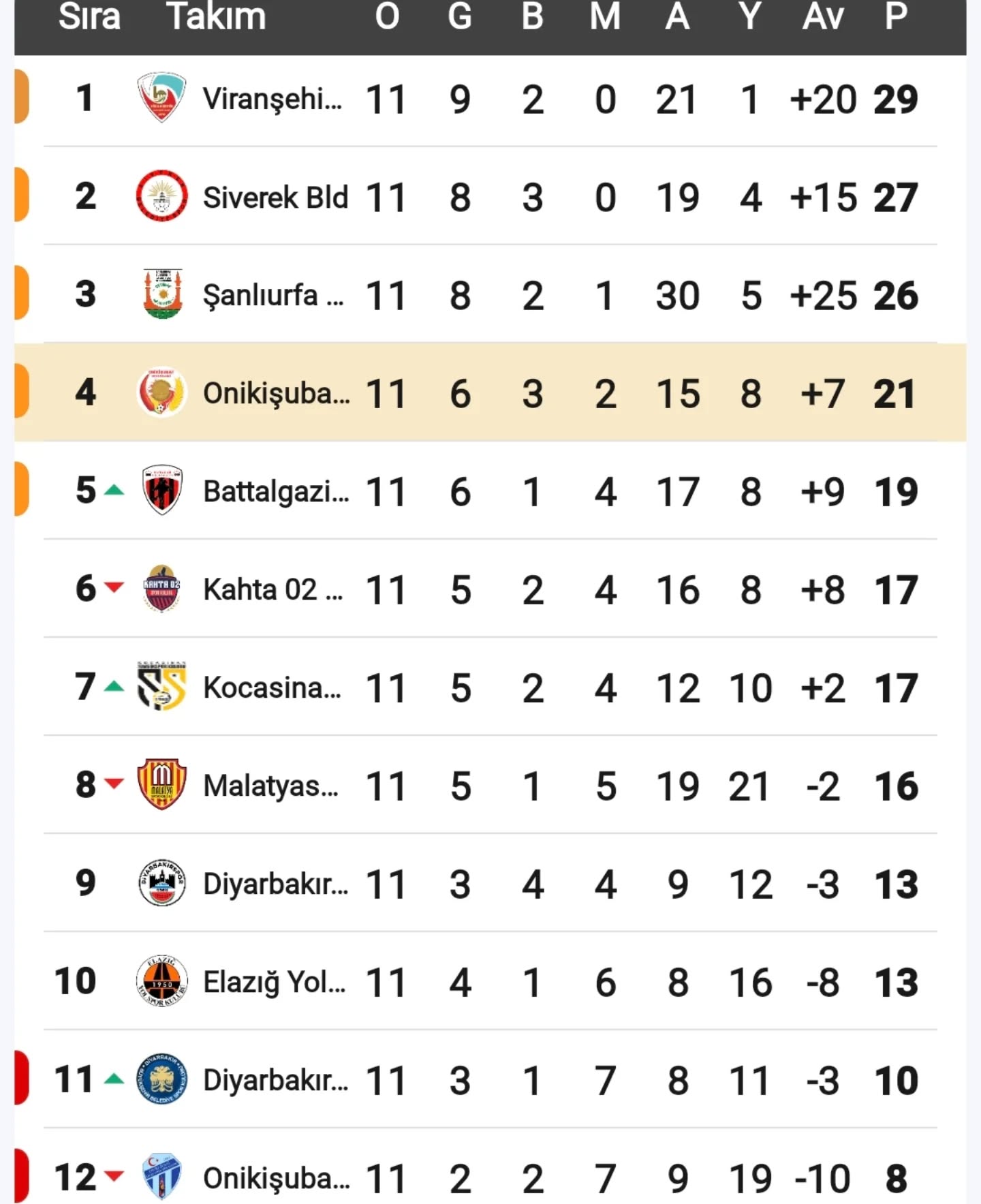This screenshot has width=981, height=1204.
Task: Open the Onikişuba... row ranked 4
Action: pos(276,394)
